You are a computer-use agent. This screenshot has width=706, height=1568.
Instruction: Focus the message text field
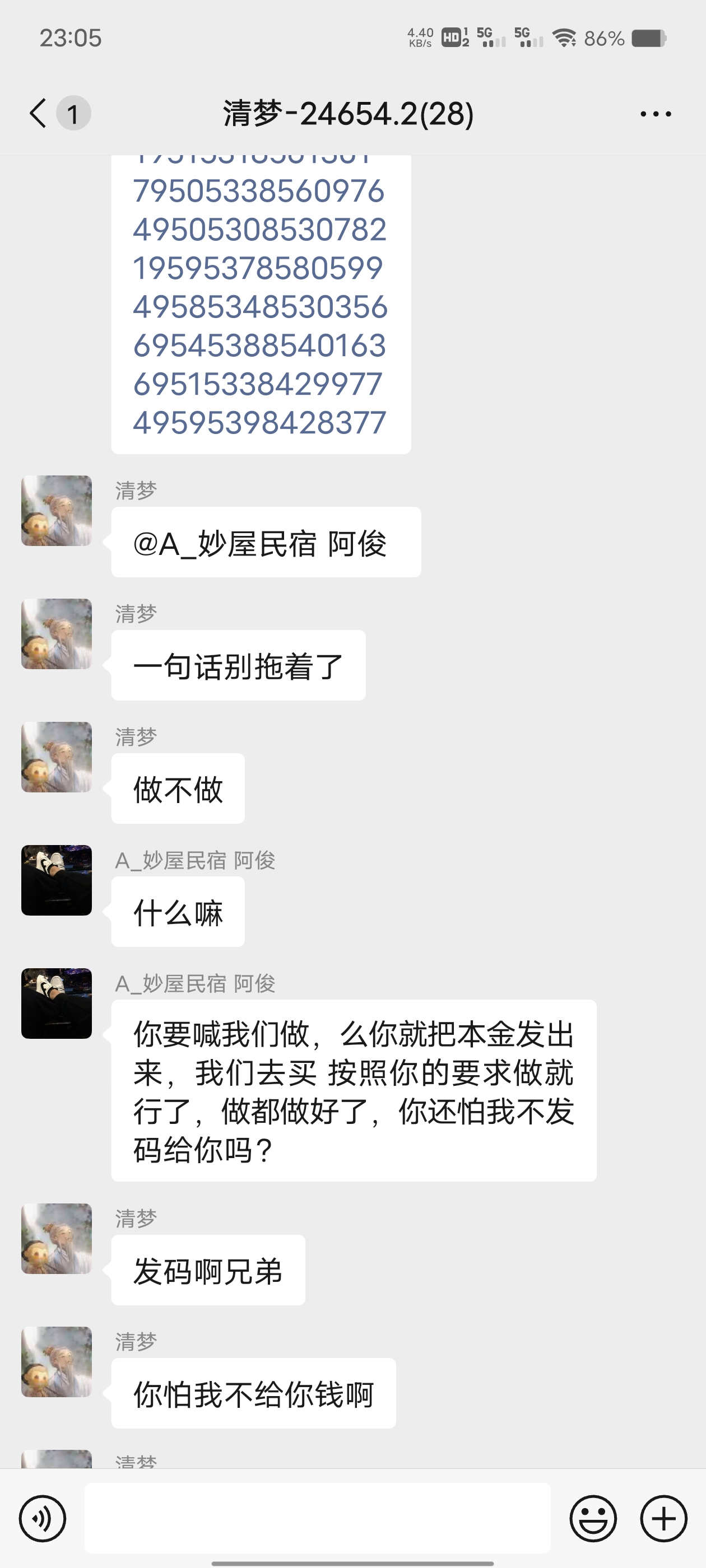click(317, 1518)
